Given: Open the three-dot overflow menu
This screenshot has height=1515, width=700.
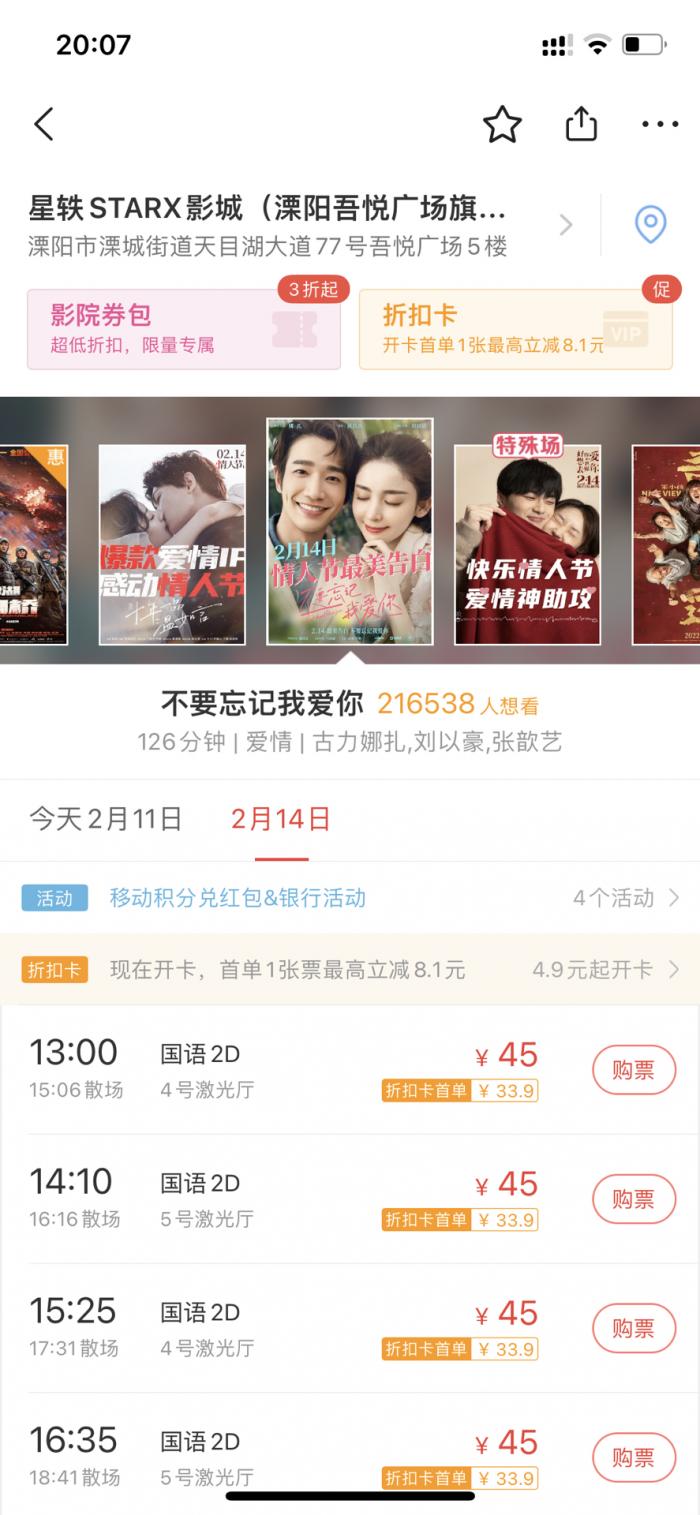Looking at the screenshot, I should pyautogui.click(x=659, y=124).
